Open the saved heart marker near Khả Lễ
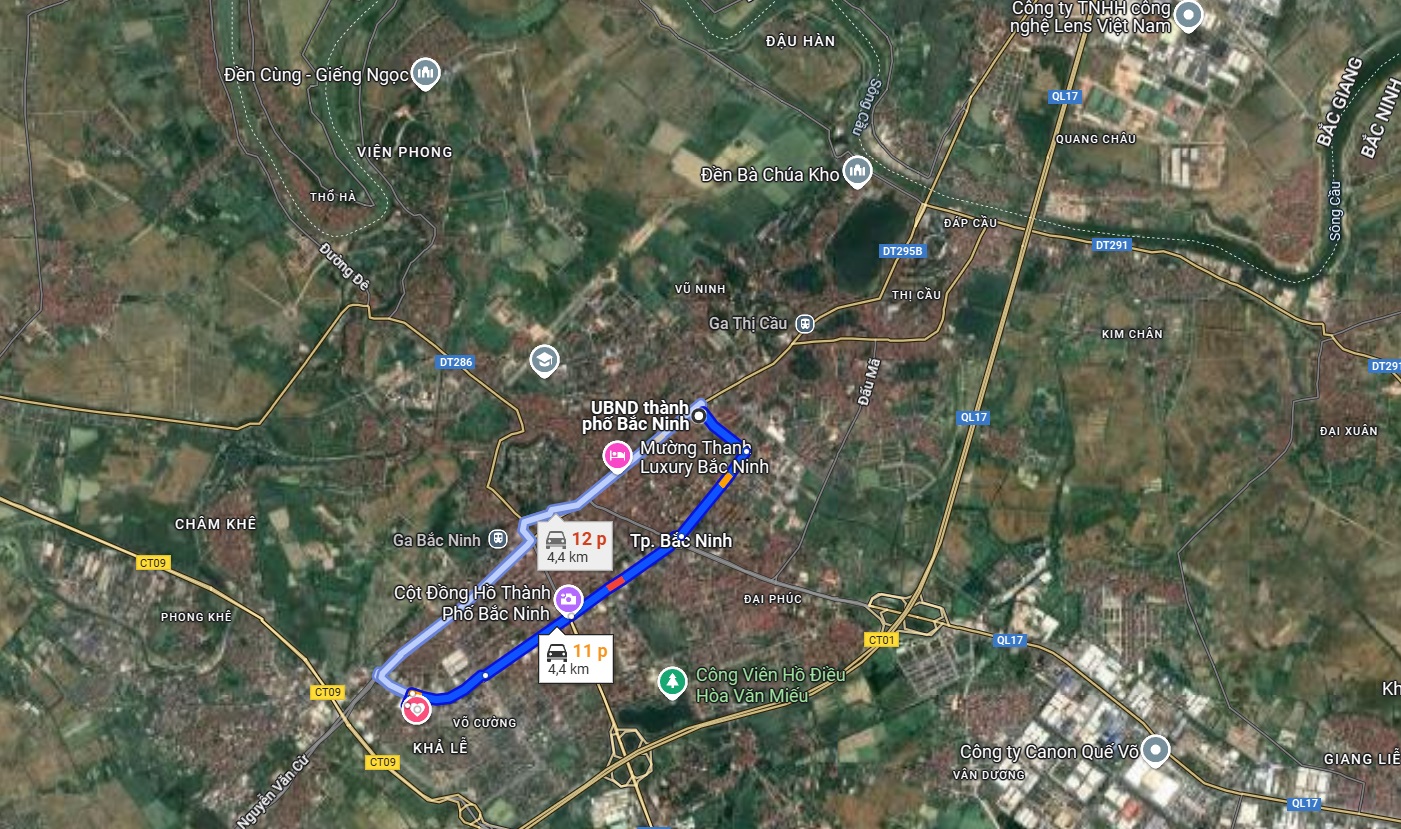Image resolution: width=1401 pixels, height=829 pixels. click(x=416, y=709)
